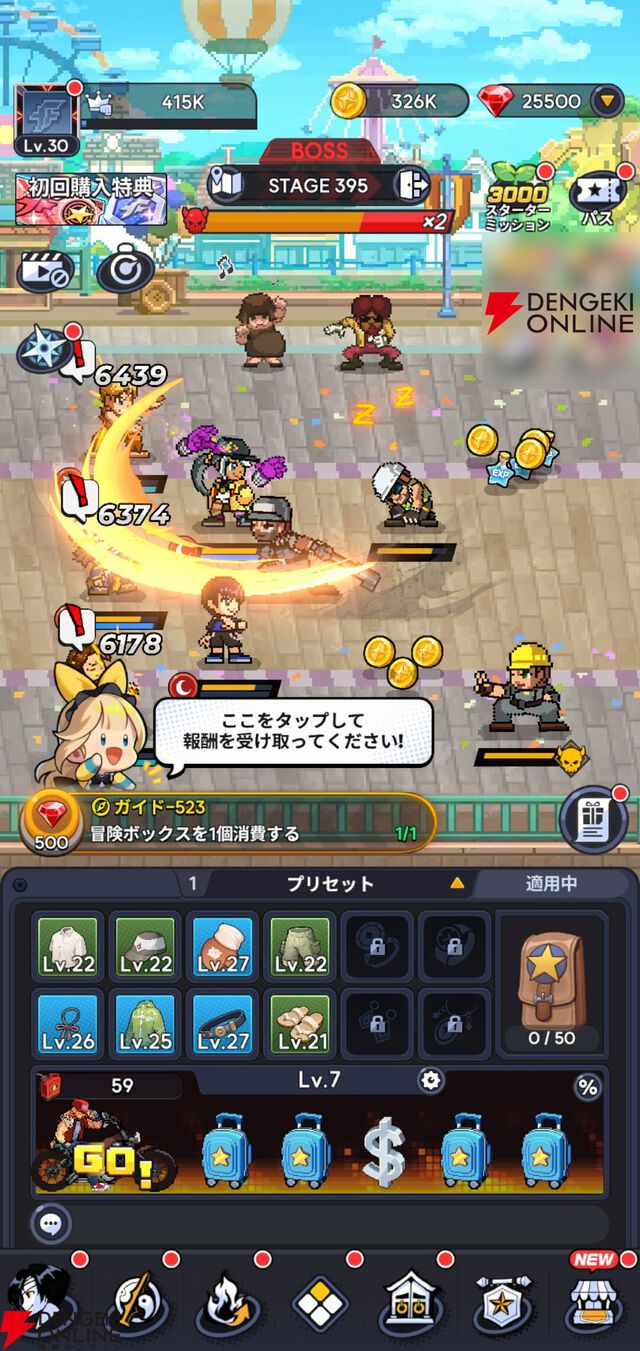Open the percent probability info icon

(588, 1087)
